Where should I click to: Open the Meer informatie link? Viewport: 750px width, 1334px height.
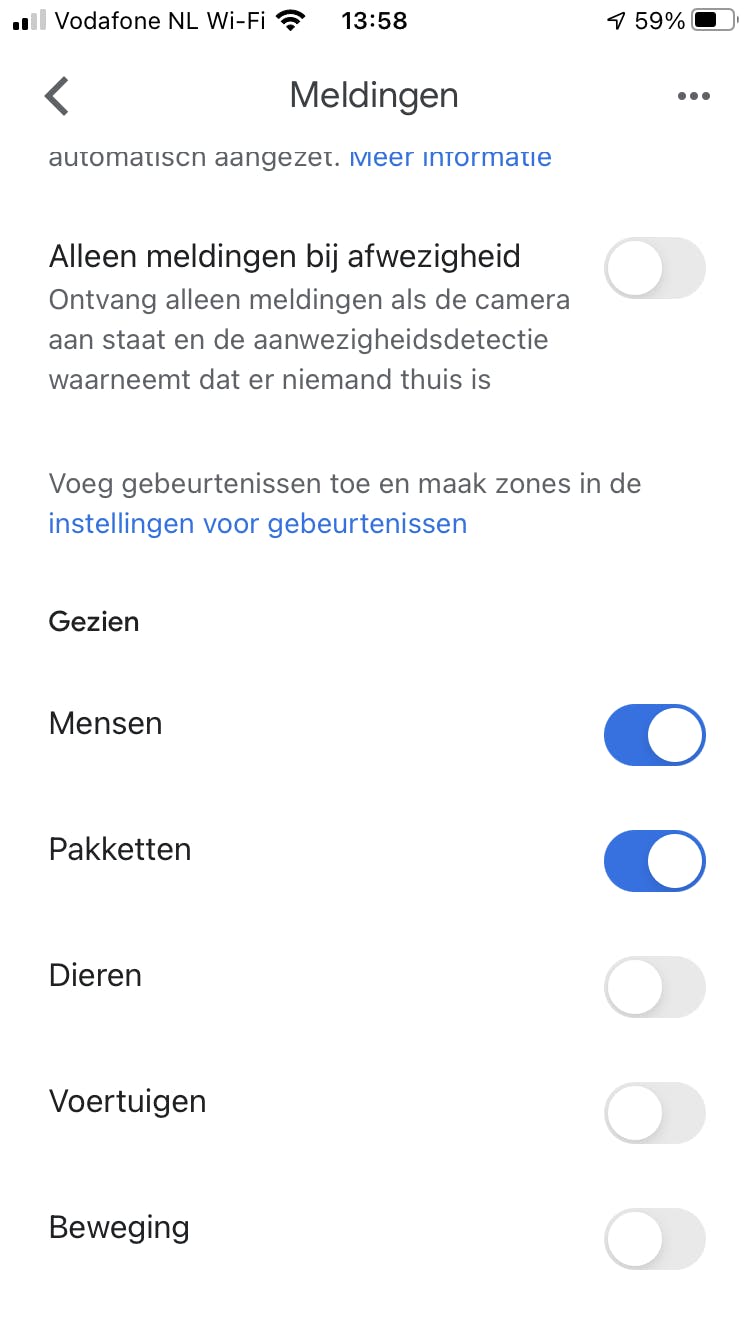tap(450, 157)
